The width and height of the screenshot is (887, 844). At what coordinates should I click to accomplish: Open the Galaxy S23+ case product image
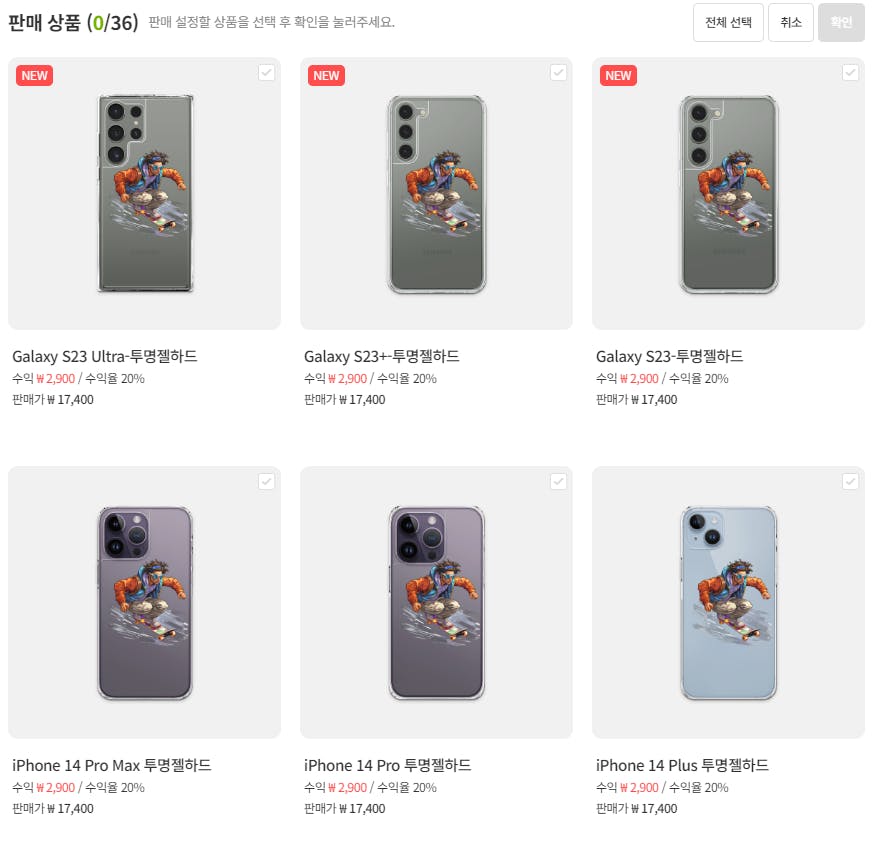[436, 194]
